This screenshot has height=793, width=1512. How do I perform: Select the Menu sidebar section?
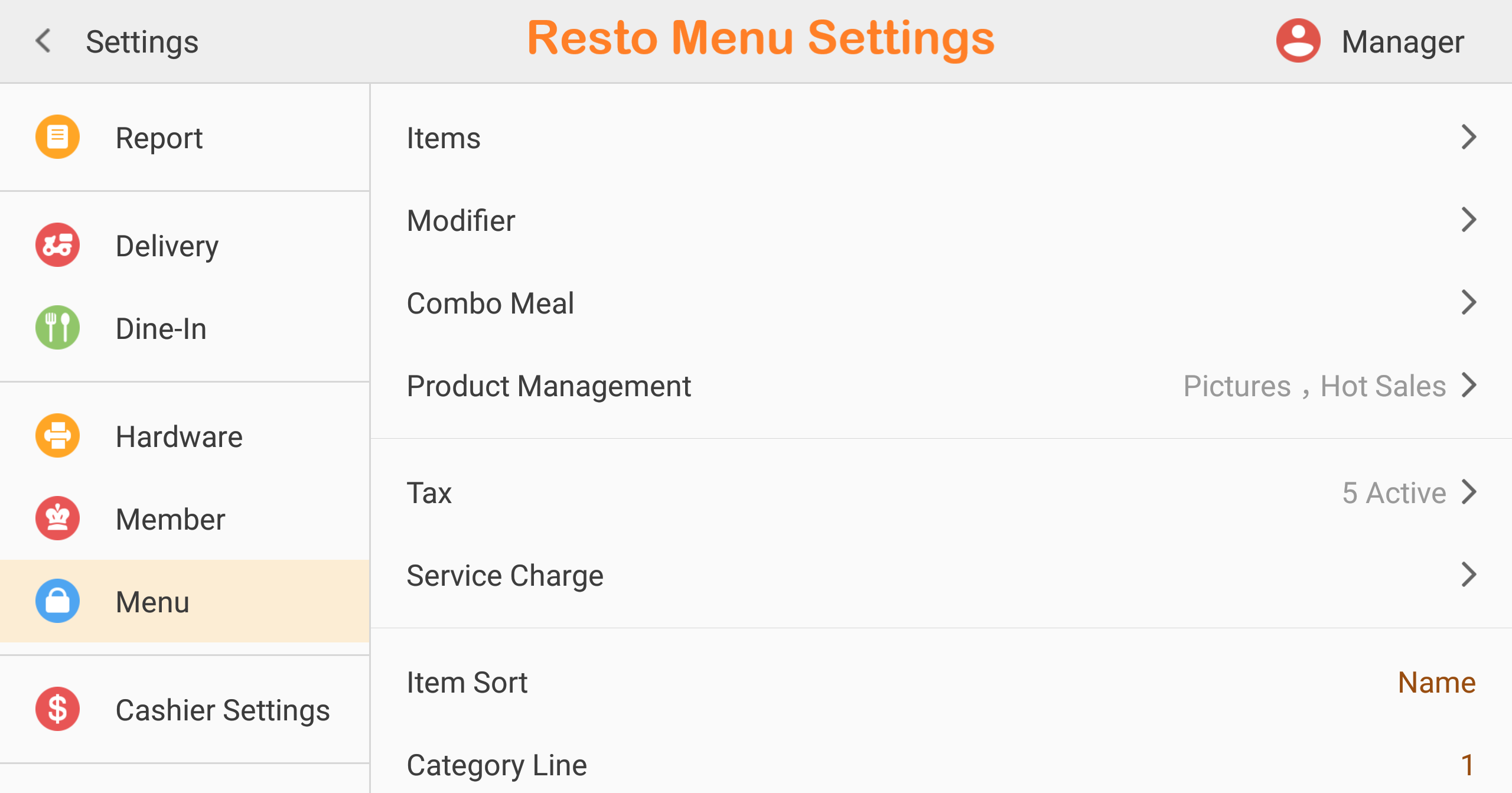[152, 602]
